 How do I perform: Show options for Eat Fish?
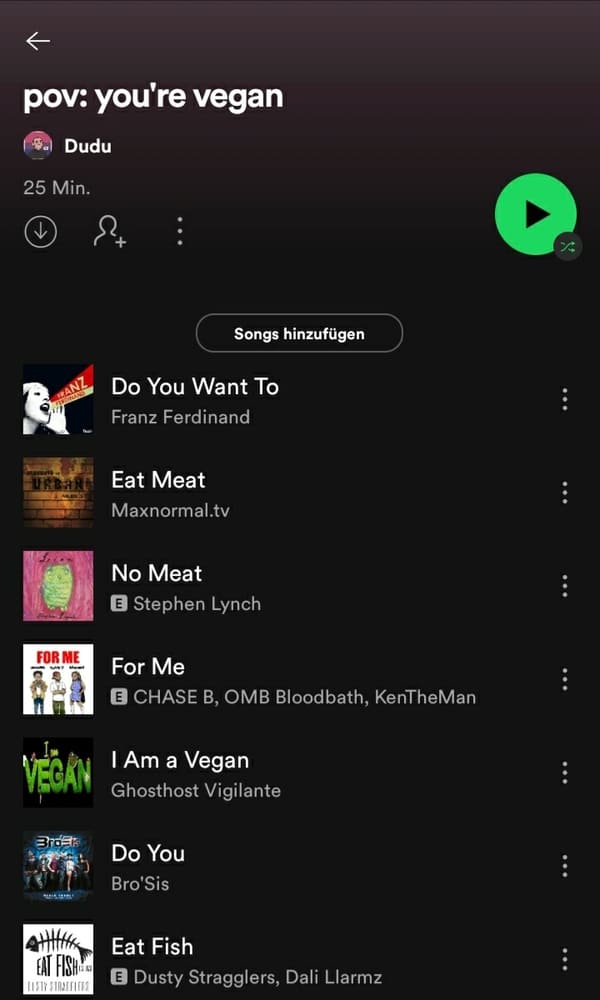(565, 958)
